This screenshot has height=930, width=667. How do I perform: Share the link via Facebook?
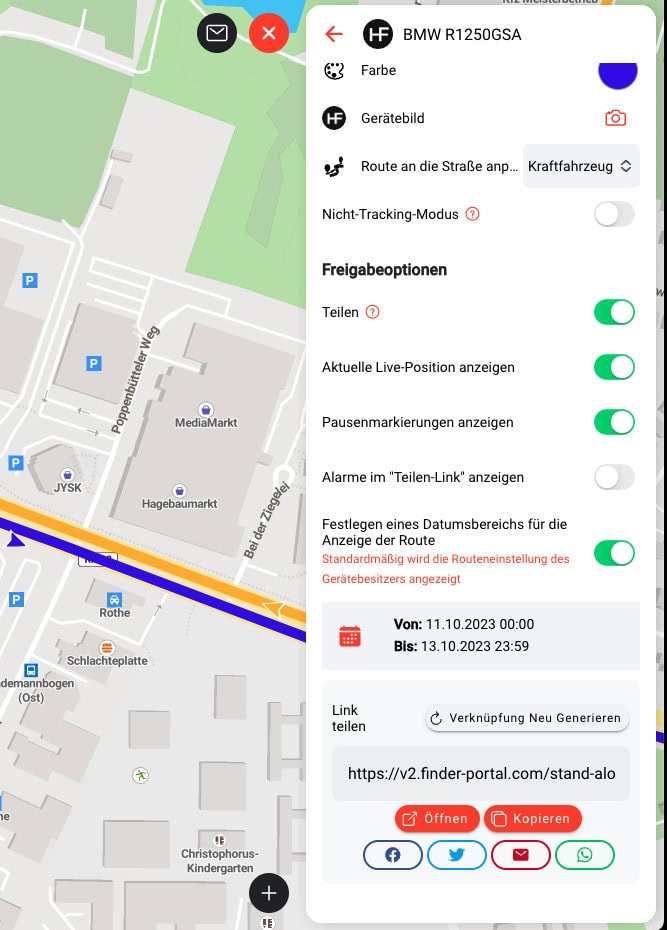coord(392,855)
